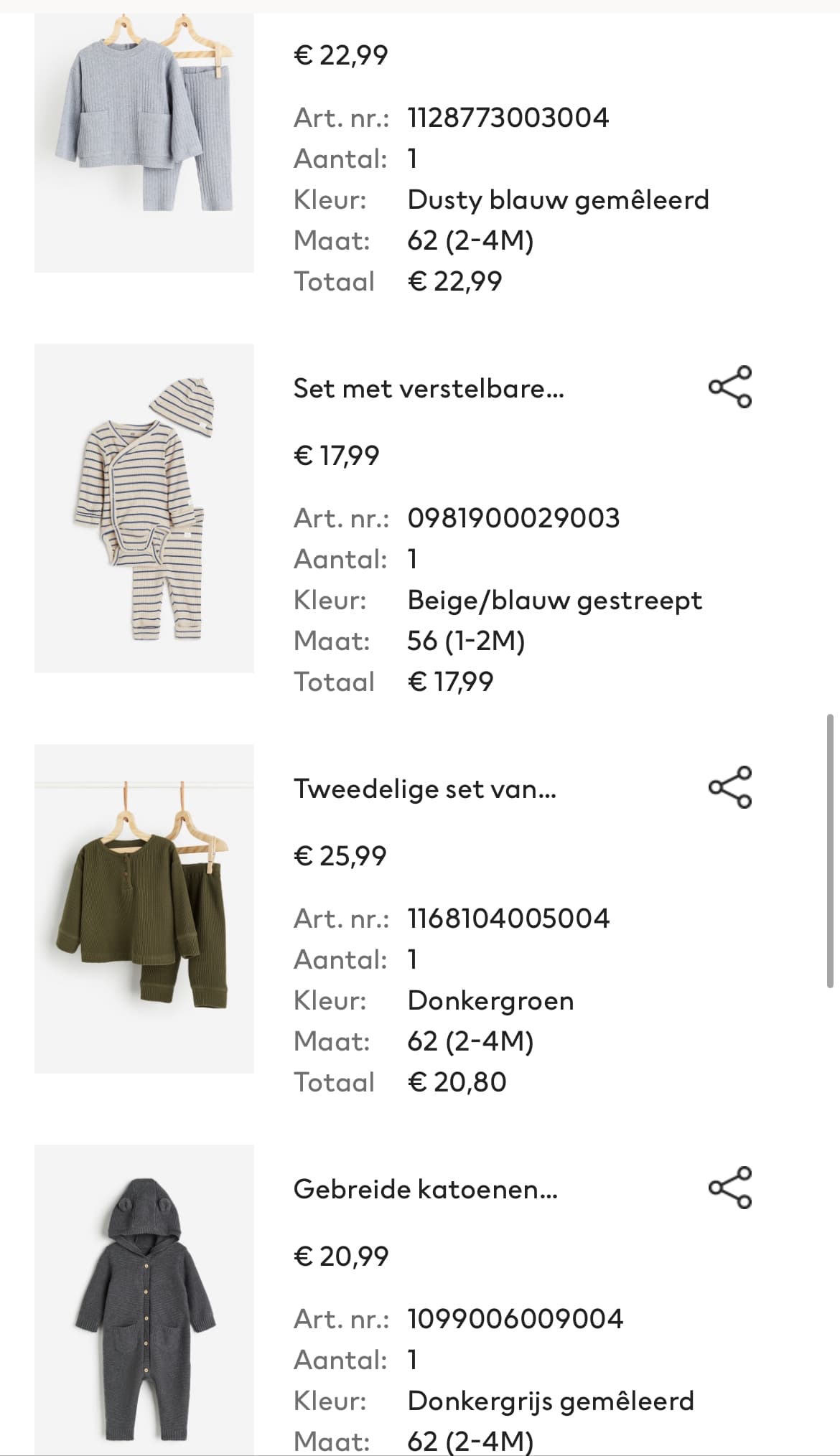Share the Tweedelige set van item

click(729, 787)
